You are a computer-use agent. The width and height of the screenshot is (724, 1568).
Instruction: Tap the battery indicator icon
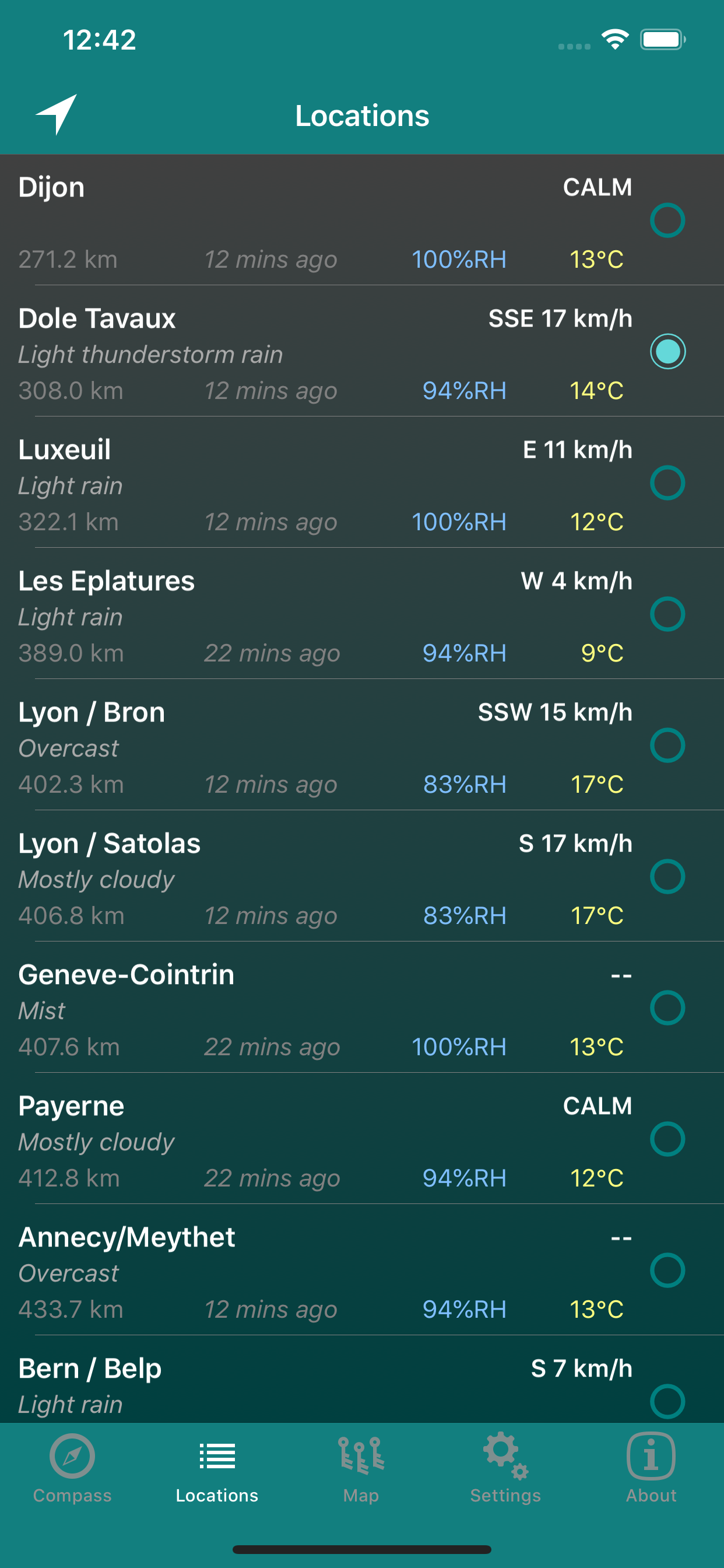pos(662,39)
